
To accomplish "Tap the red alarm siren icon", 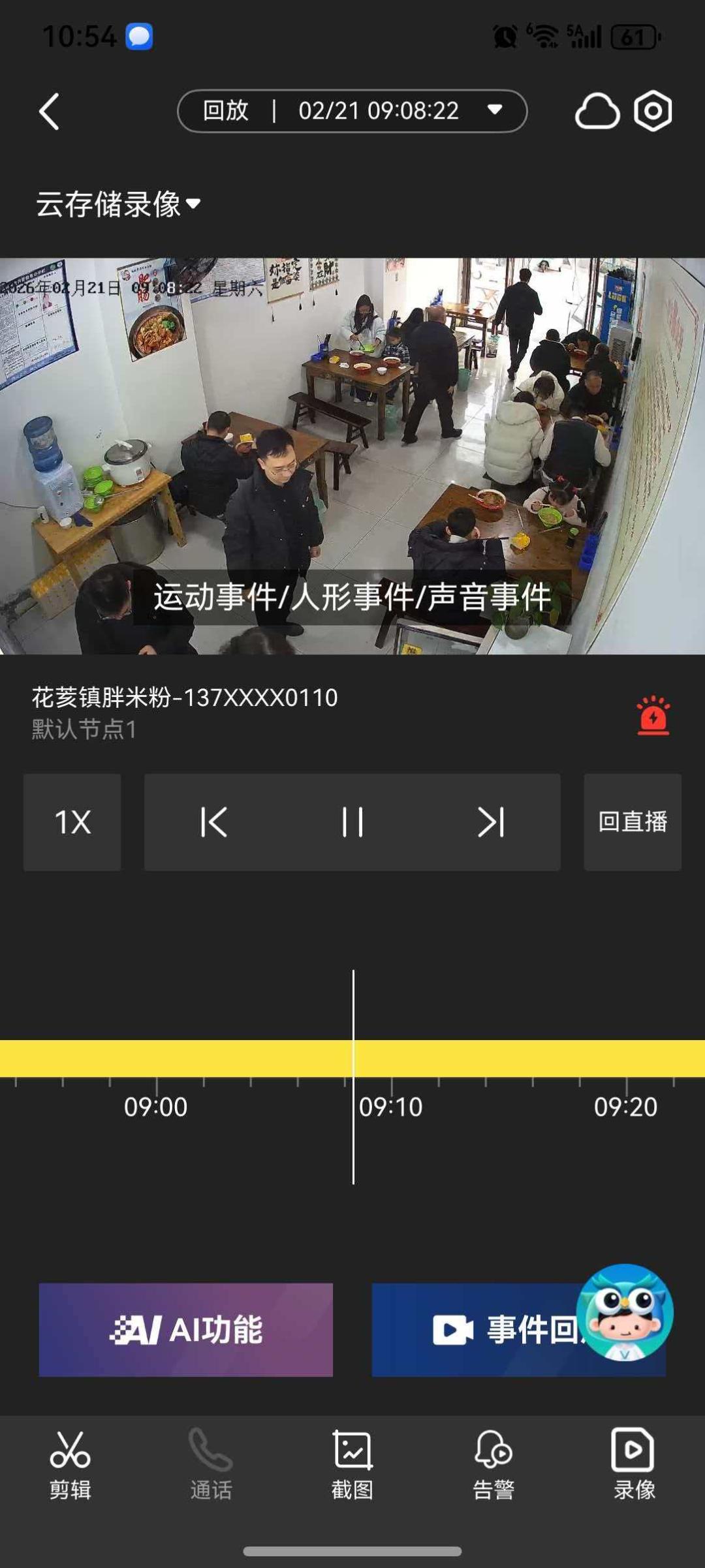I will coord(653,716).
